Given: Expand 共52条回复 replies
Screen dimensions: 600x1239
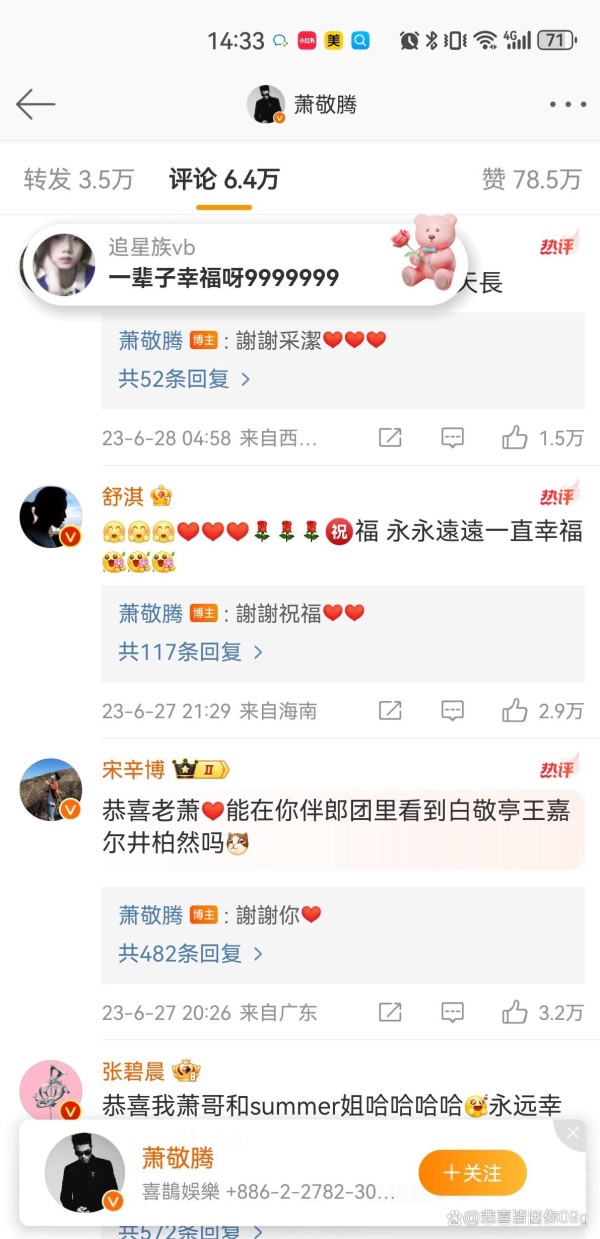Looking at the screenshot, I should (184, 379).
